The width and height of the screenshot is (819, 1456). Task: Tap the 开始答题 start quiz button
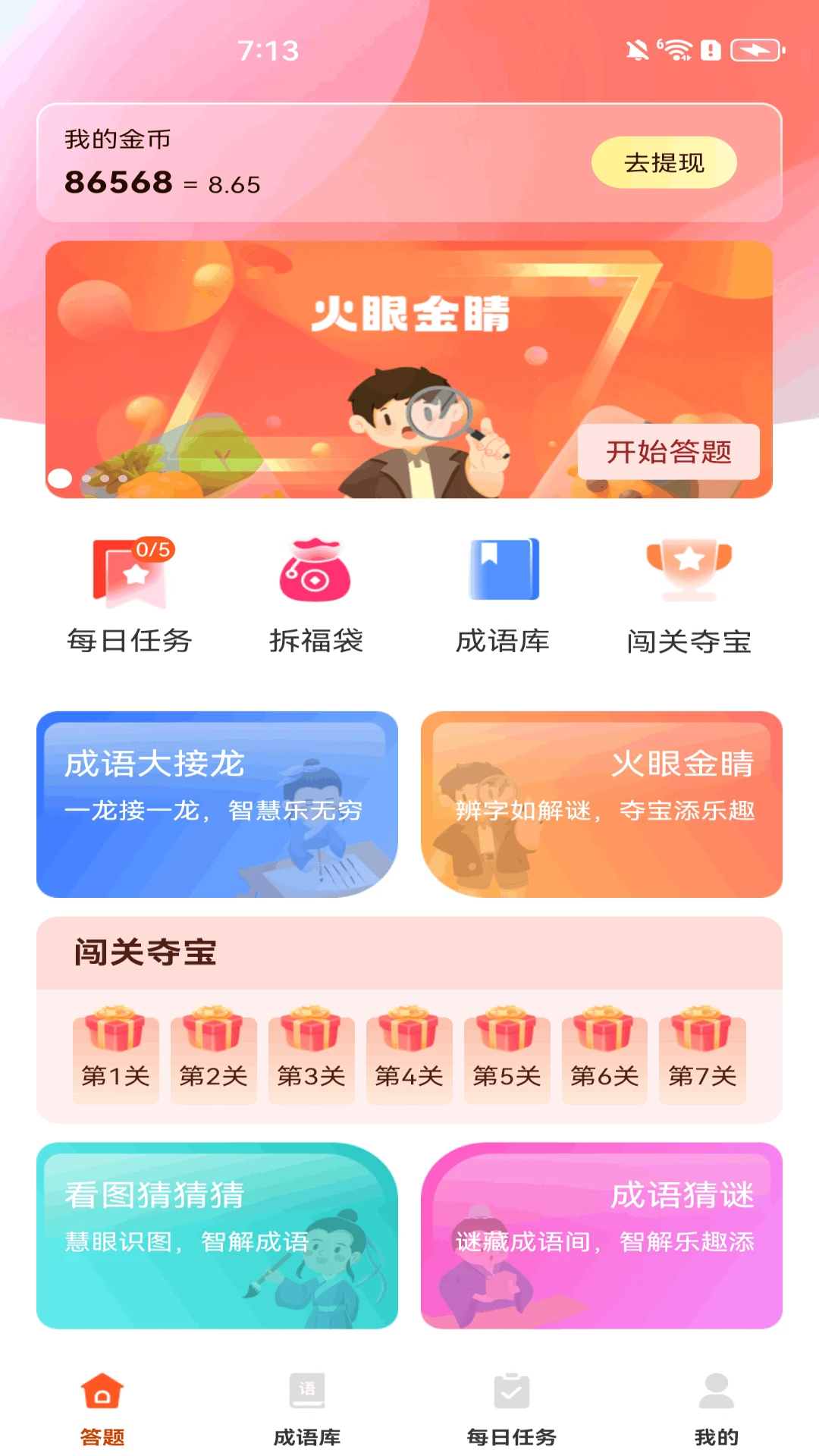[x=672, y=452]
